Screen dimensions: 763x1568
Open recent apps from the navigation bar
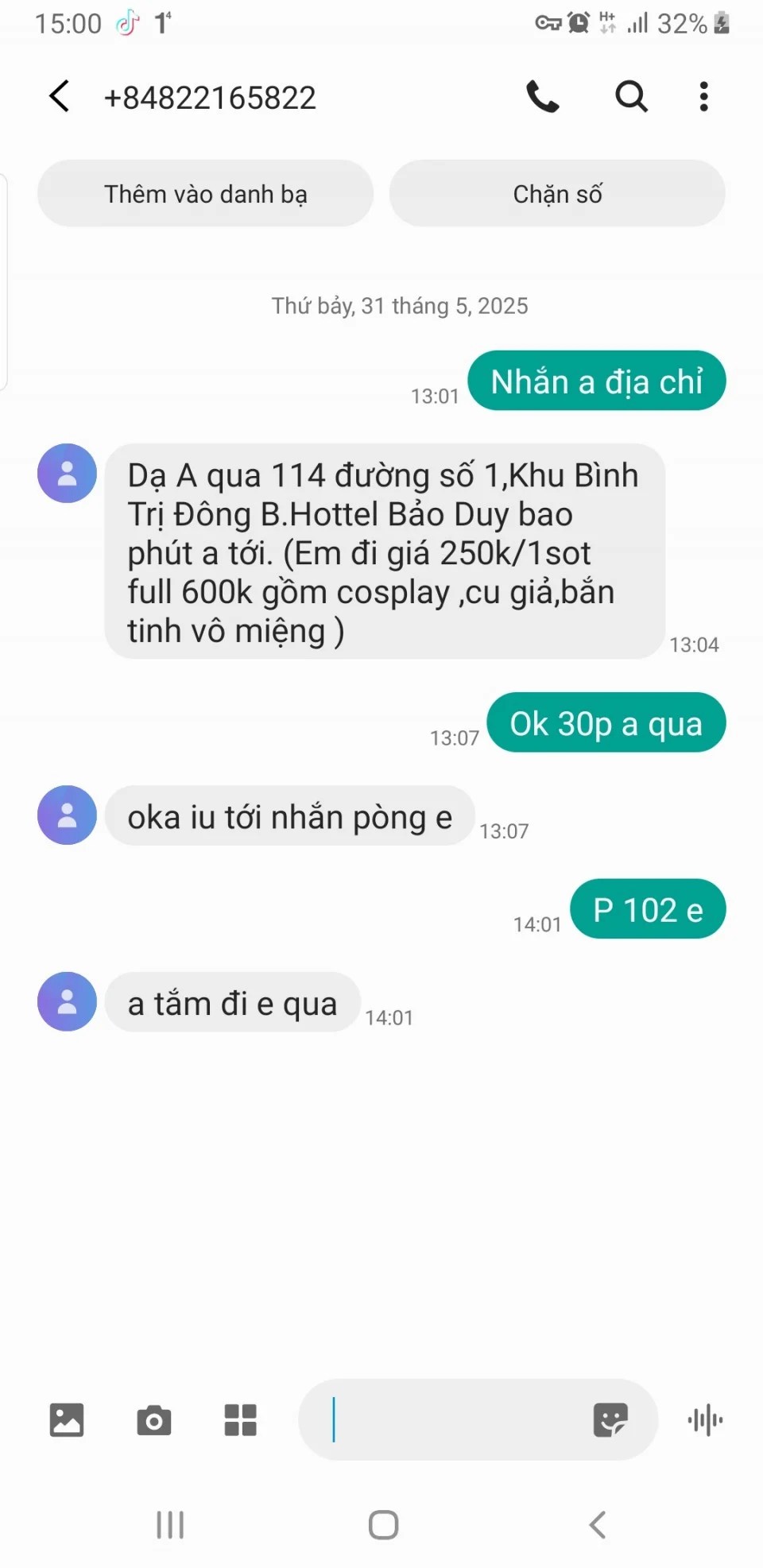tap(170, 1525)
